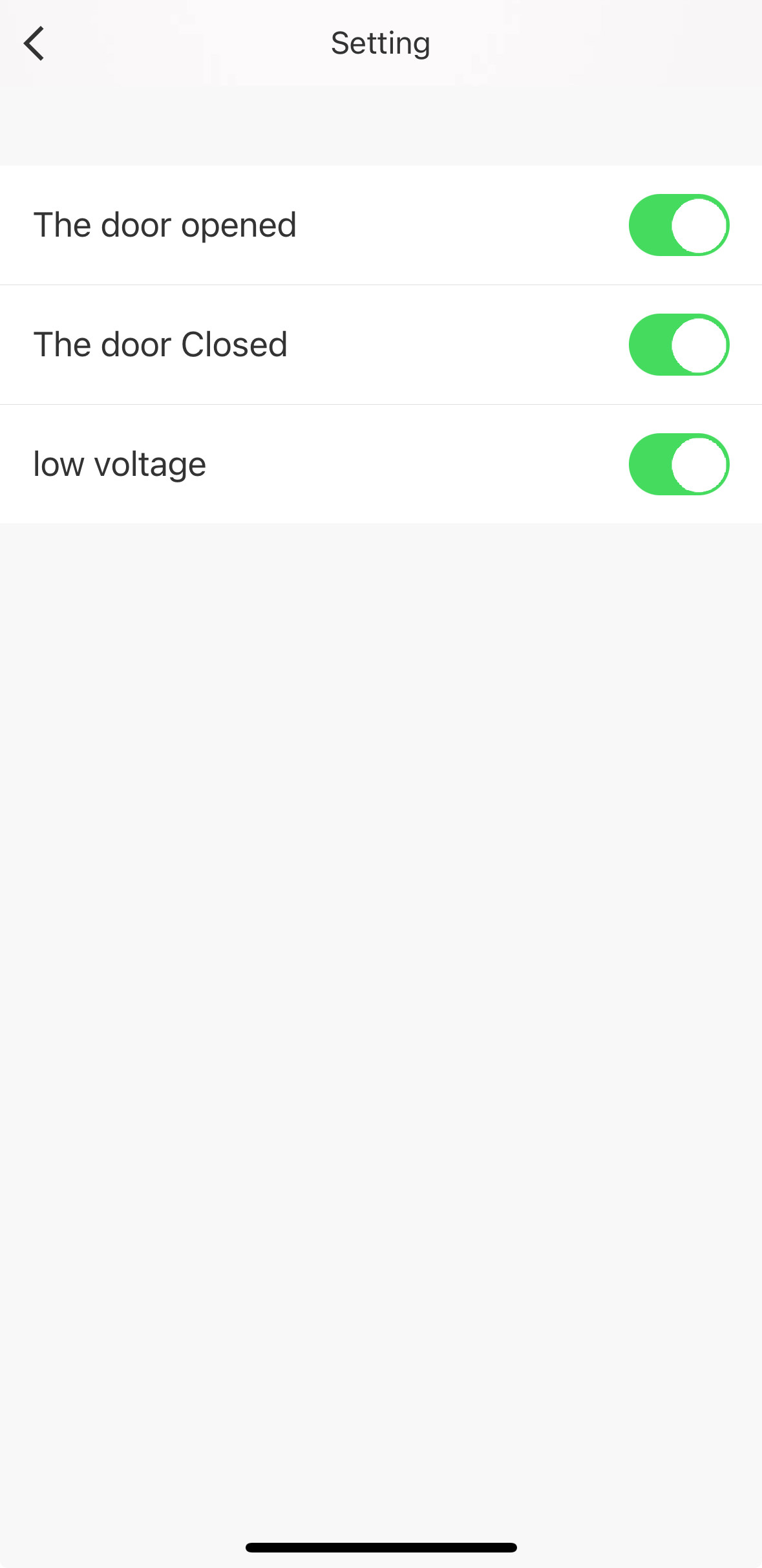Turn off The door opened switch
The image size is (762, 1568).
[679, 225]
